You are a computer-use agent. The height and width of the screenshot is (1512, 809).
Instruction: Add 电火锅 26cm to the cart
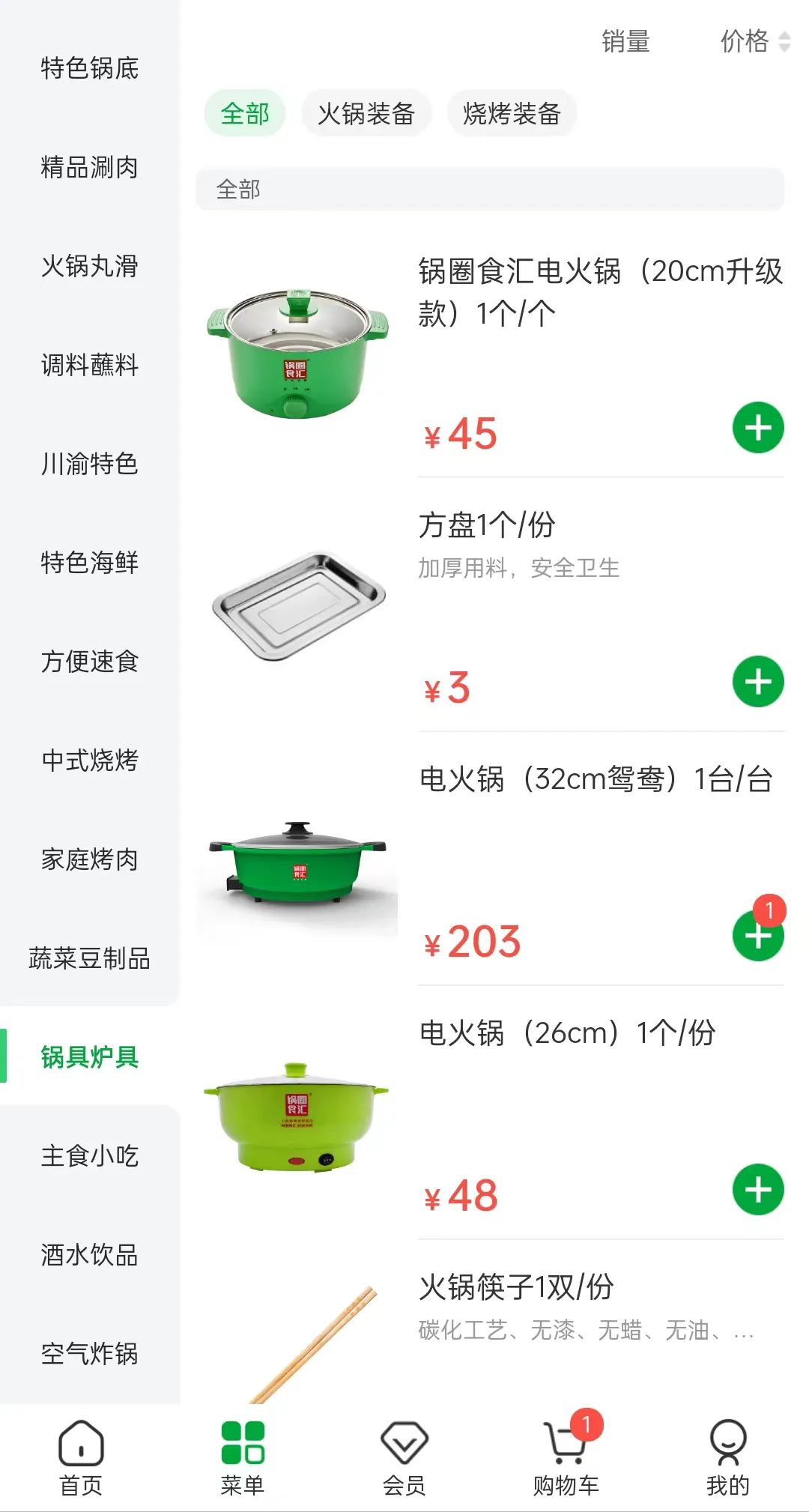pos(758,1190)
